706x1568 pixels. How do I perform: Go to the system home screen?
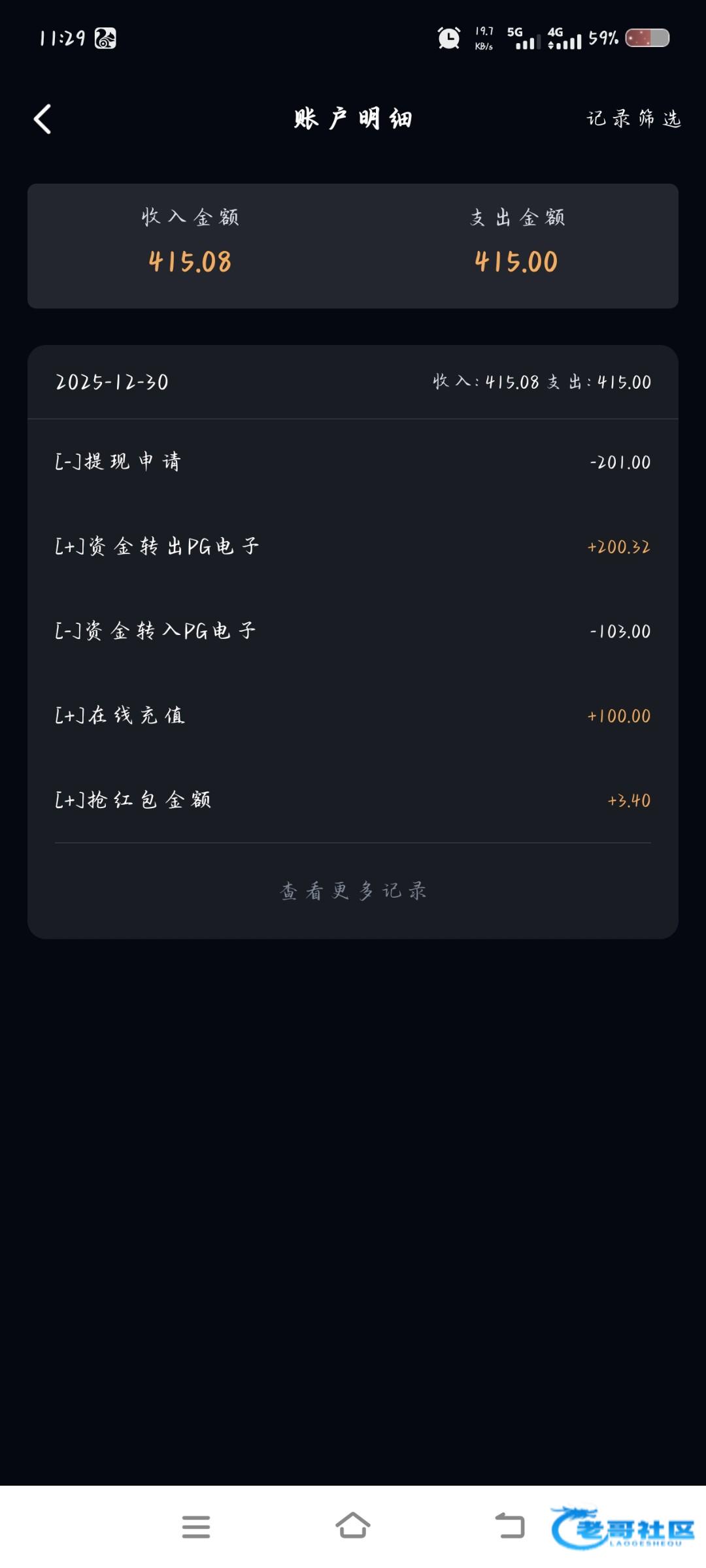[353, 1526]
